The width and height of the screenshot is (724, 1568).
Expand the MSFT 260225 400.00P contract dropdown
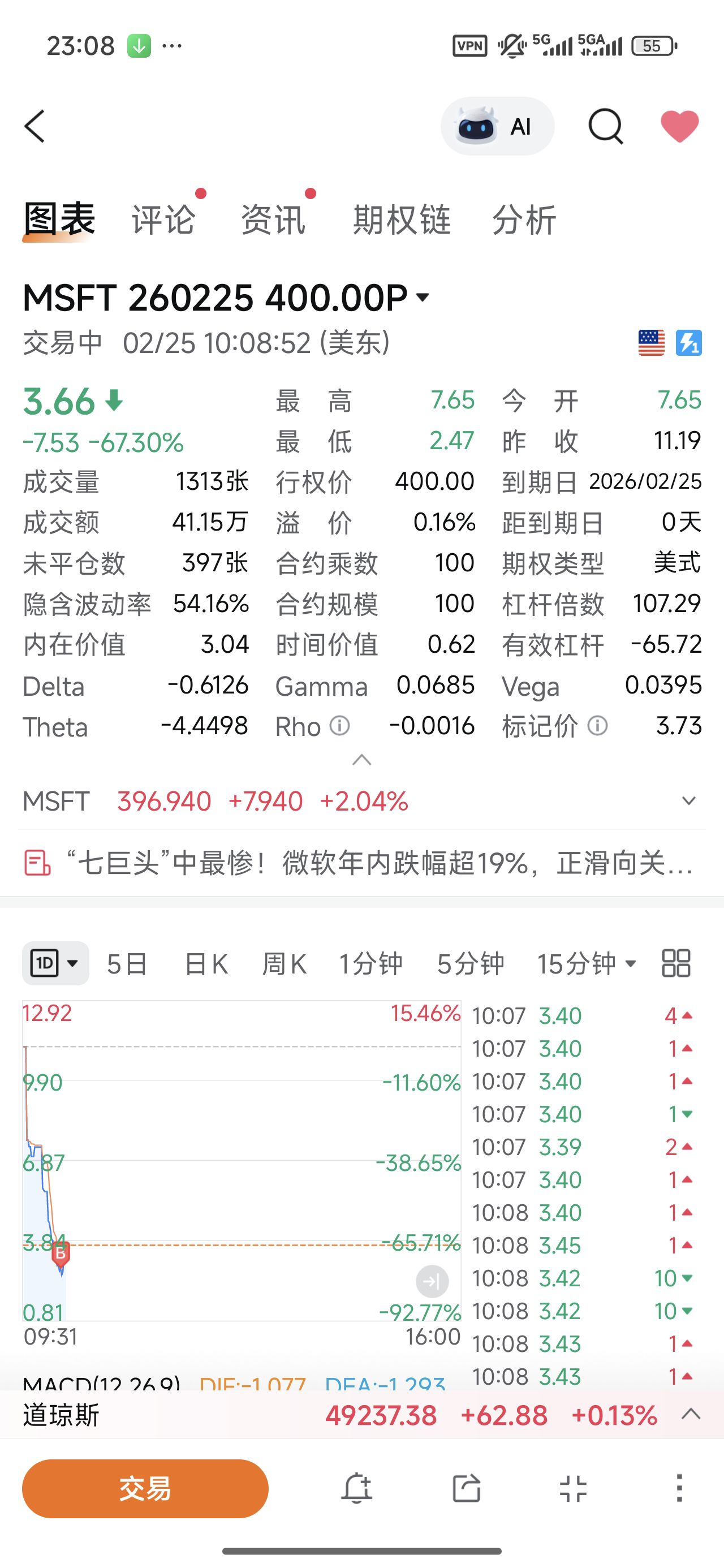tap(423, 298)
